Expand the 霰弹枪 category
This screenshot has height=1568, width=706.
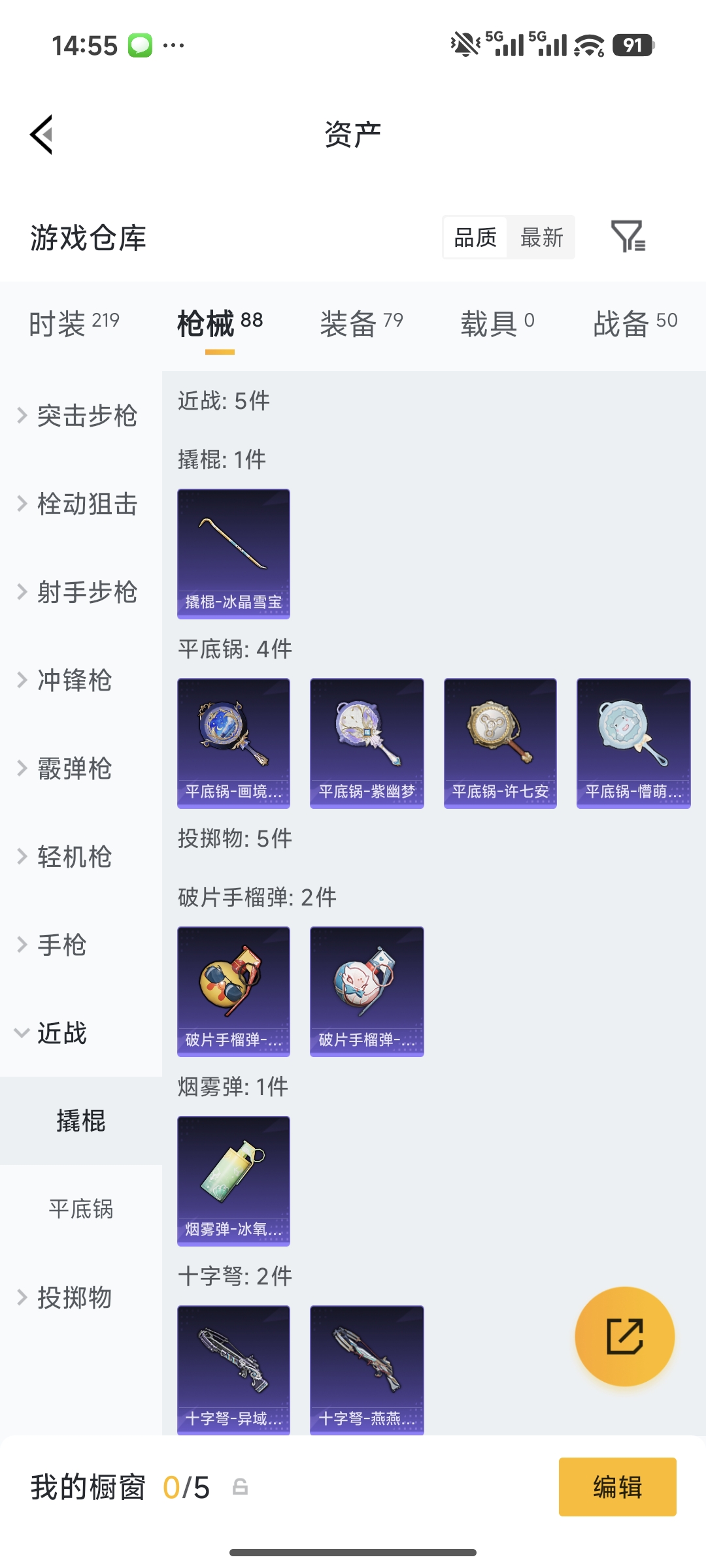pyautogui.click(x=74, y=768)
